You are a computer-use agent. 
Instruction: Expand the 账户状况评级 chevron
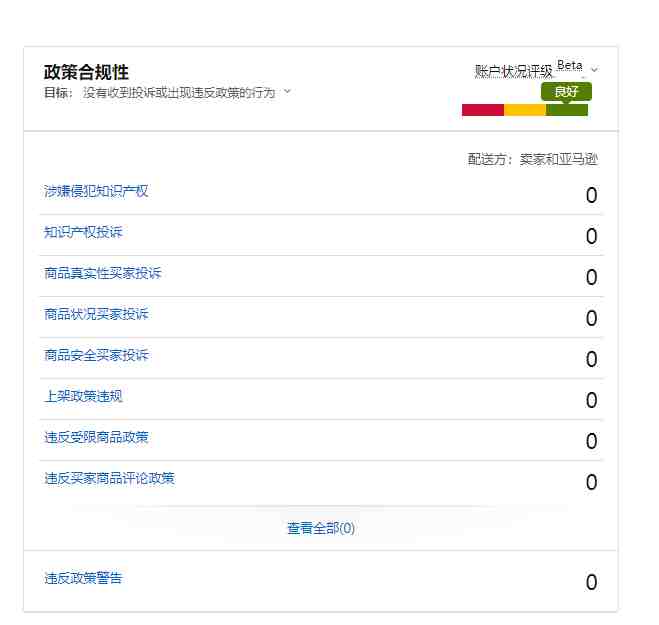[x=594, y=69]
